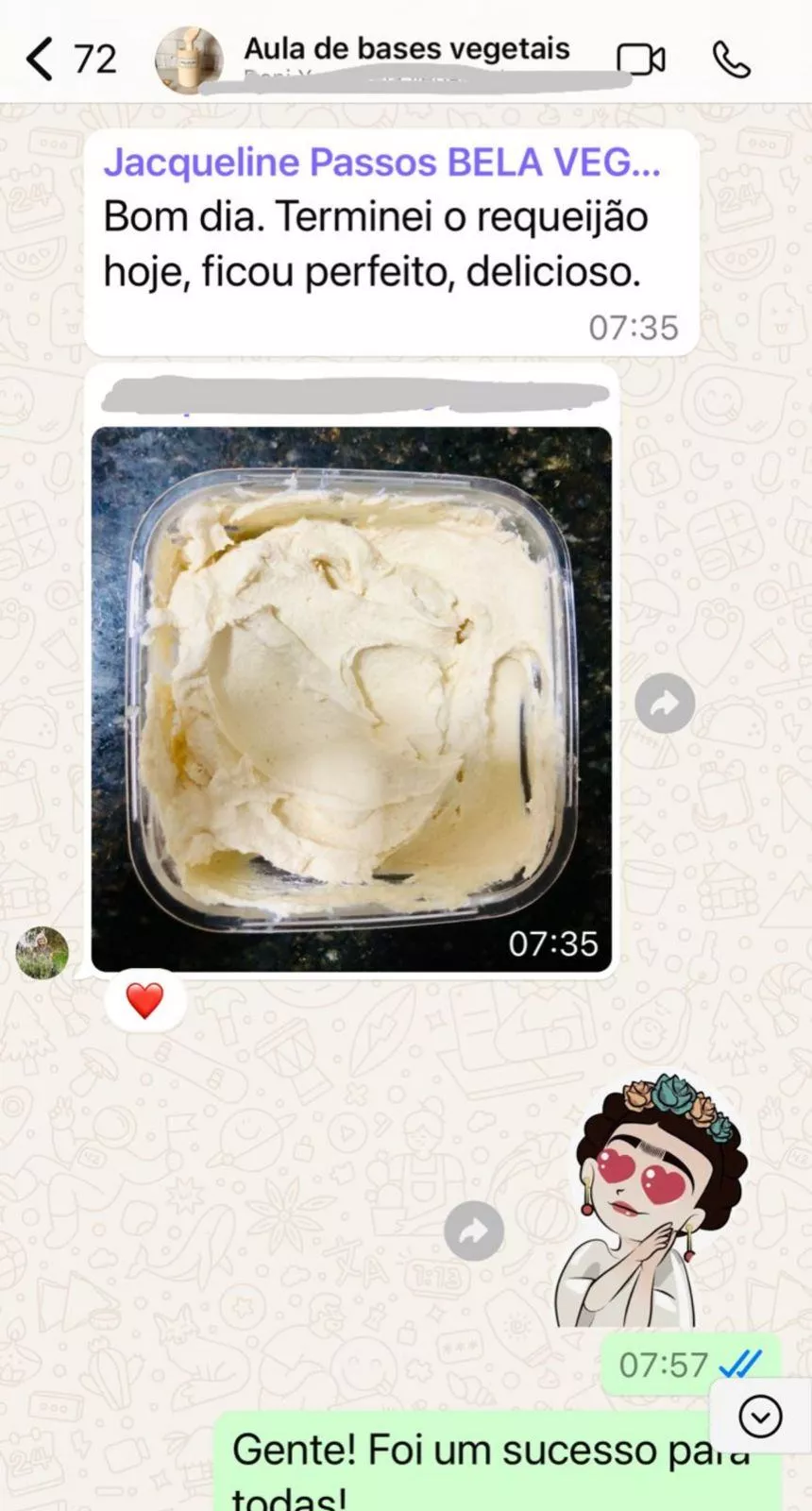Open Aula de bases vegetais group info
812x1511 pixels.
(x=406, y=49)
